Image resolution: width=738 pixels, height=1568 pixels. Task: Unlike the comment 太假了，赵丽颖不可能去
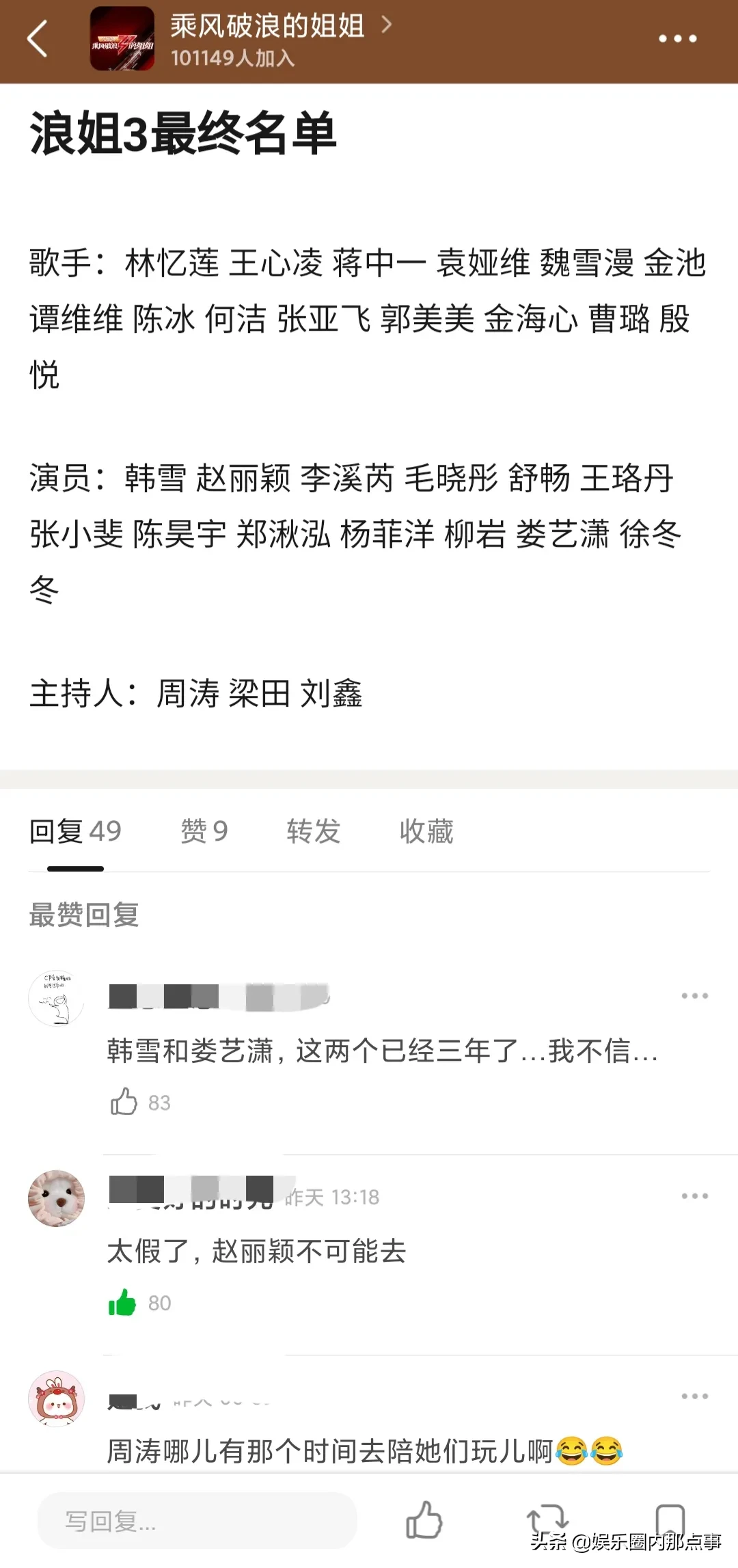pos(123,1303)
